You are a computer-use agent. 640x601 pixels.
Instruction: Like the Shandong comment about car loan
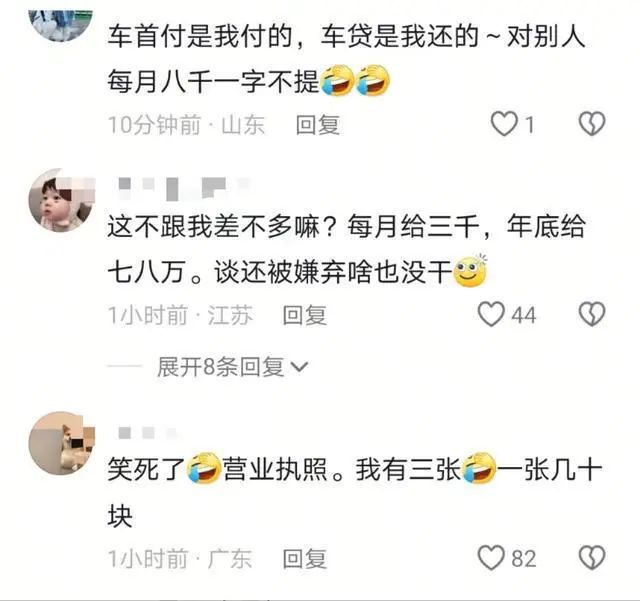click(502, 124)
